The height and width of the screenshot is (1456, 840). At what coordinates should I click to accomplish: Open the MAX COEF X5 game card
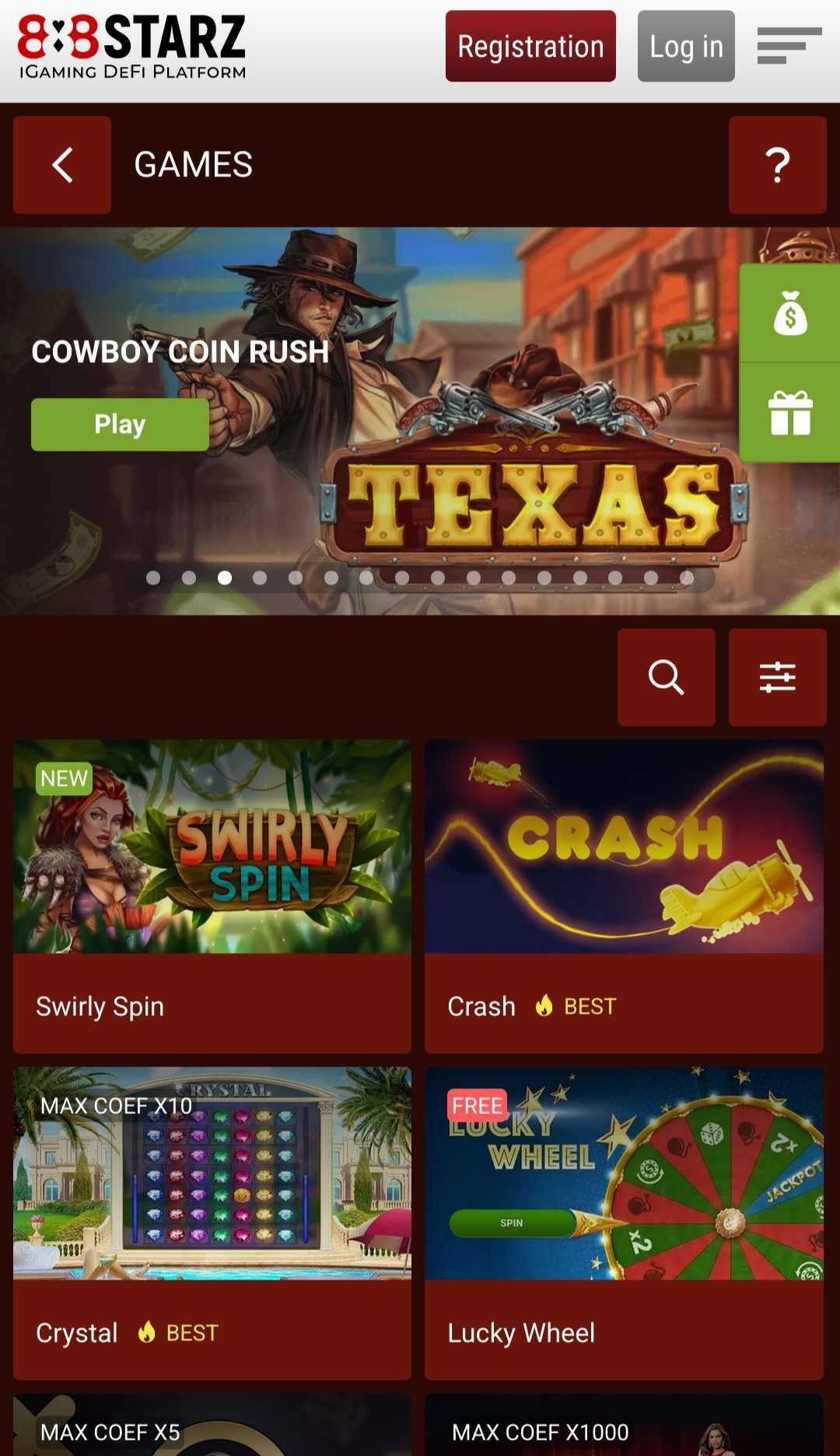pos(212,1426)
